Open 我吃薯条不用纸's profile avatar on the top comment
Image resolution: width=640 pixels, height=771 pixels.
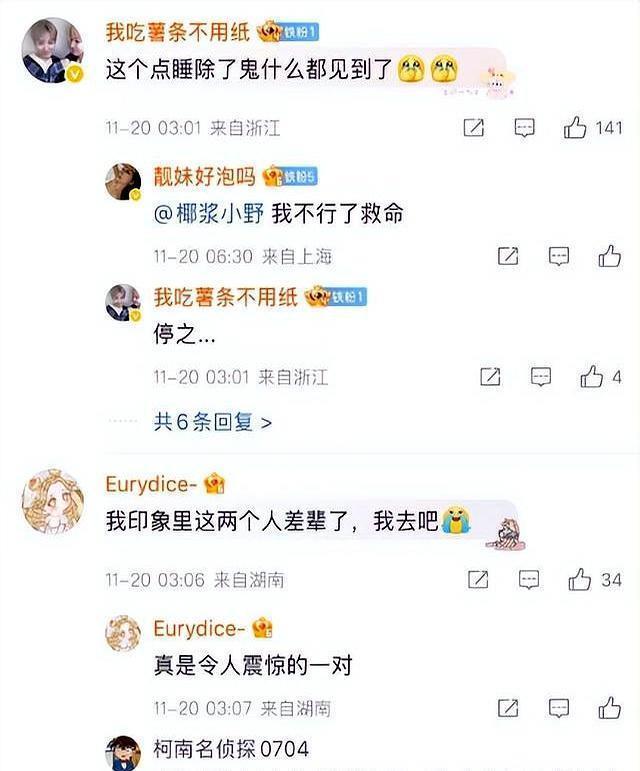[52, 51]
